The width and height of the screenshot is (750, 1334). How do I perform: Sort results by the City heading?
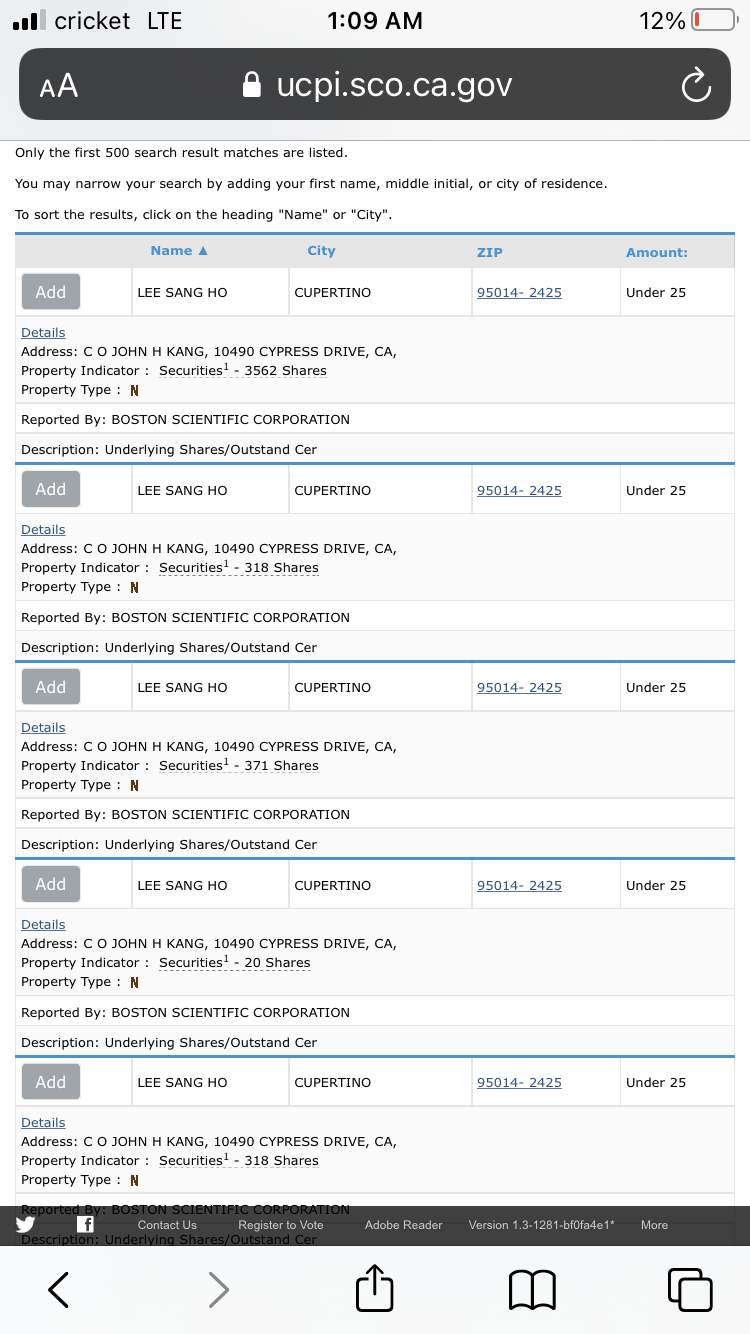click(x=321, y=251)
